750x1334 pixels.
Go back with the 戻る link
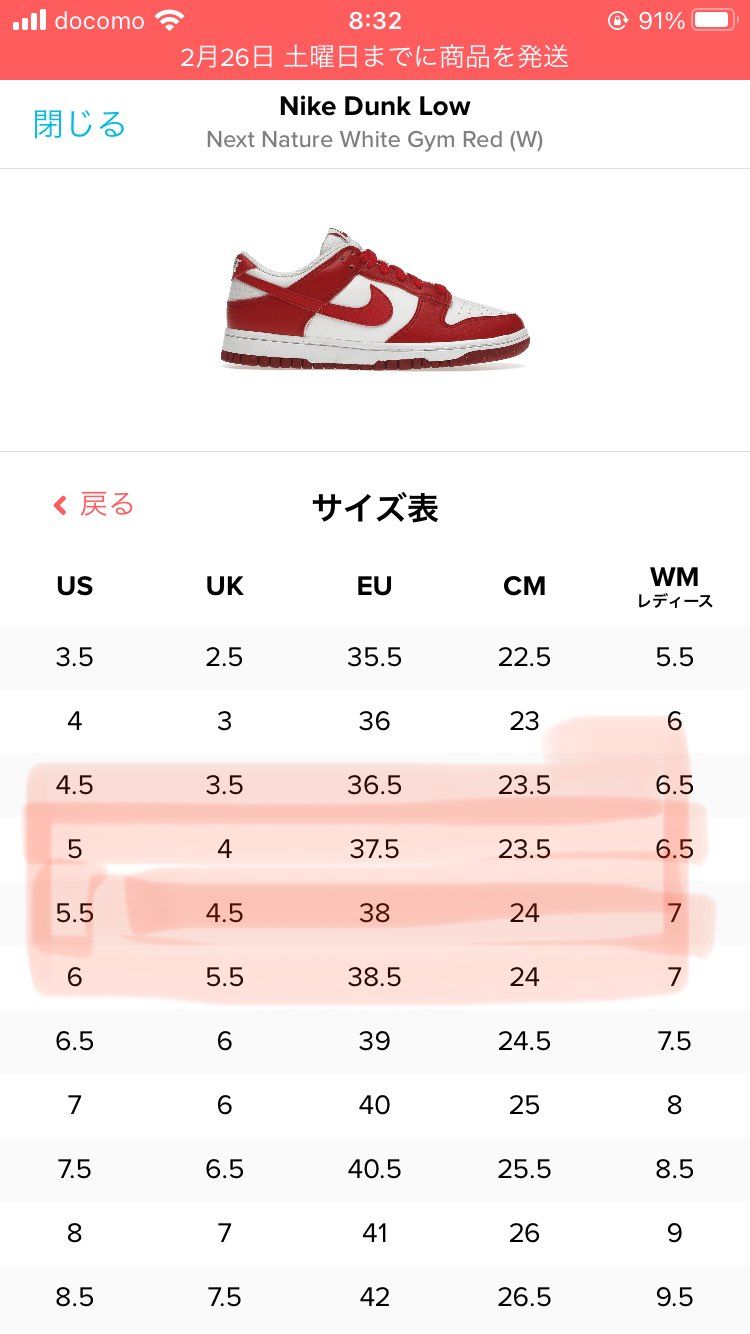94,505
